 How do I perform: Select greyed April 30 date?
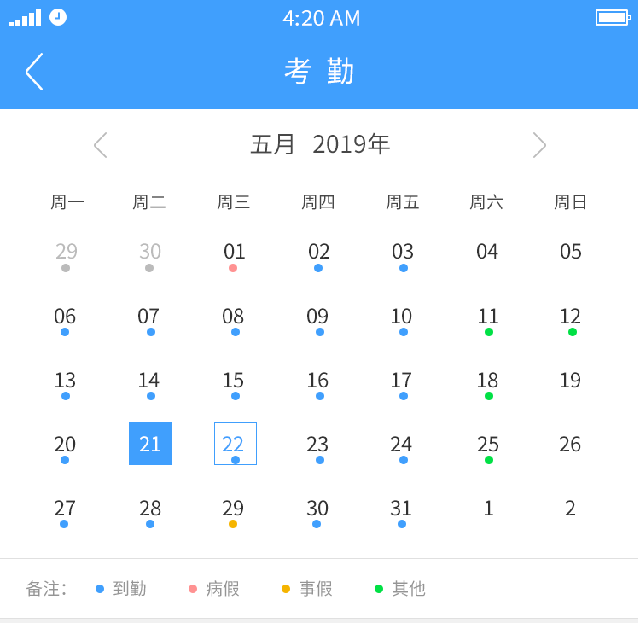150,253
